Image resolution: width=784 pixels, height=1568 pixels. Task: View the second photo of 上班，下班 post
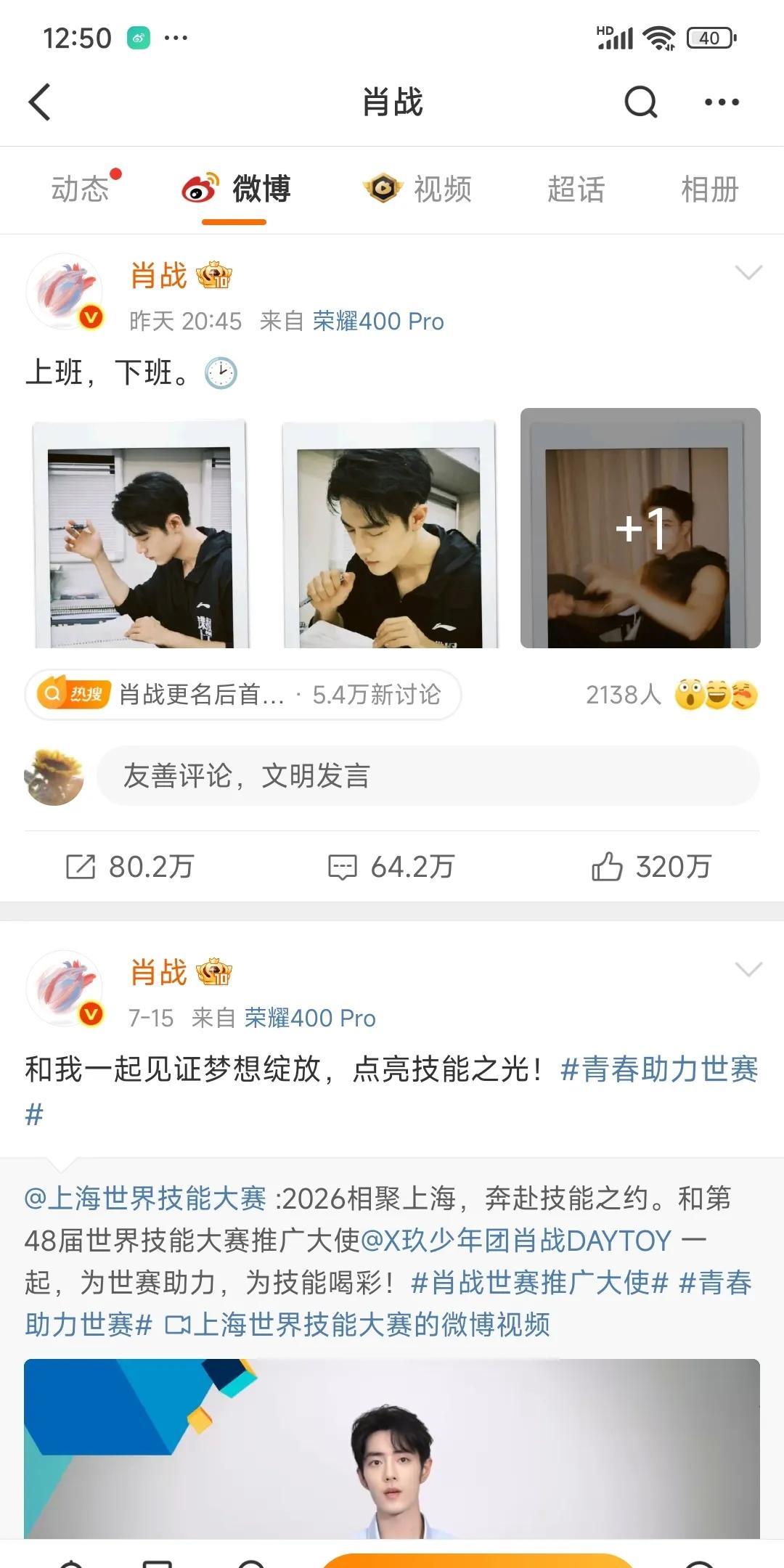click(x=390, y=534)
